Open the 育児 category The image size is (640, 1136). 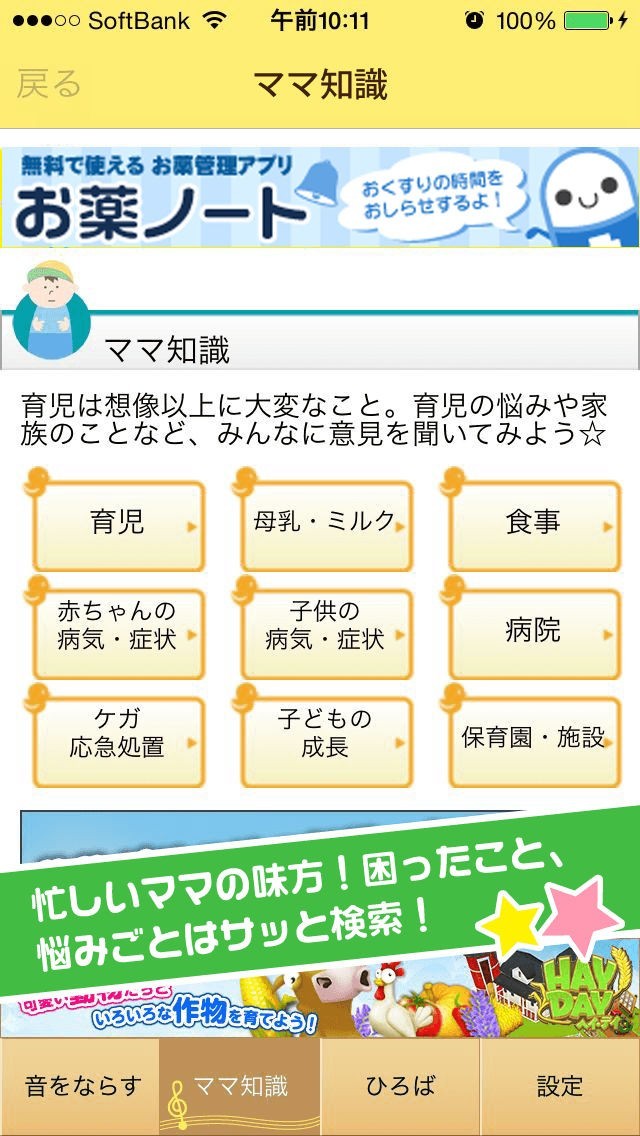pos(118,523)
